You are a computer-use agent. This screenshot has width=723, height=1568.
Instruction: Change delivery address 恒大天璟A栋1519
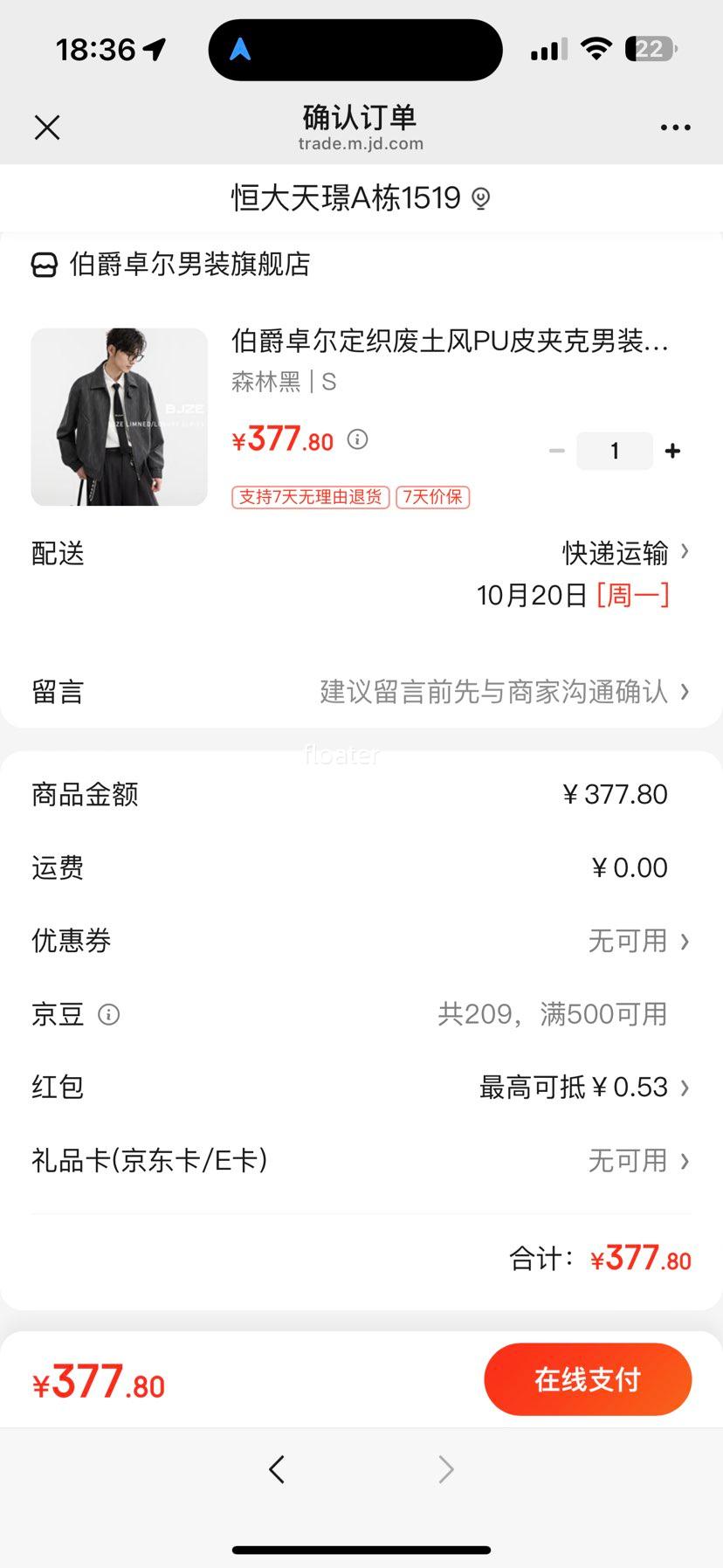pyautogui.click(x=360, y=198)
